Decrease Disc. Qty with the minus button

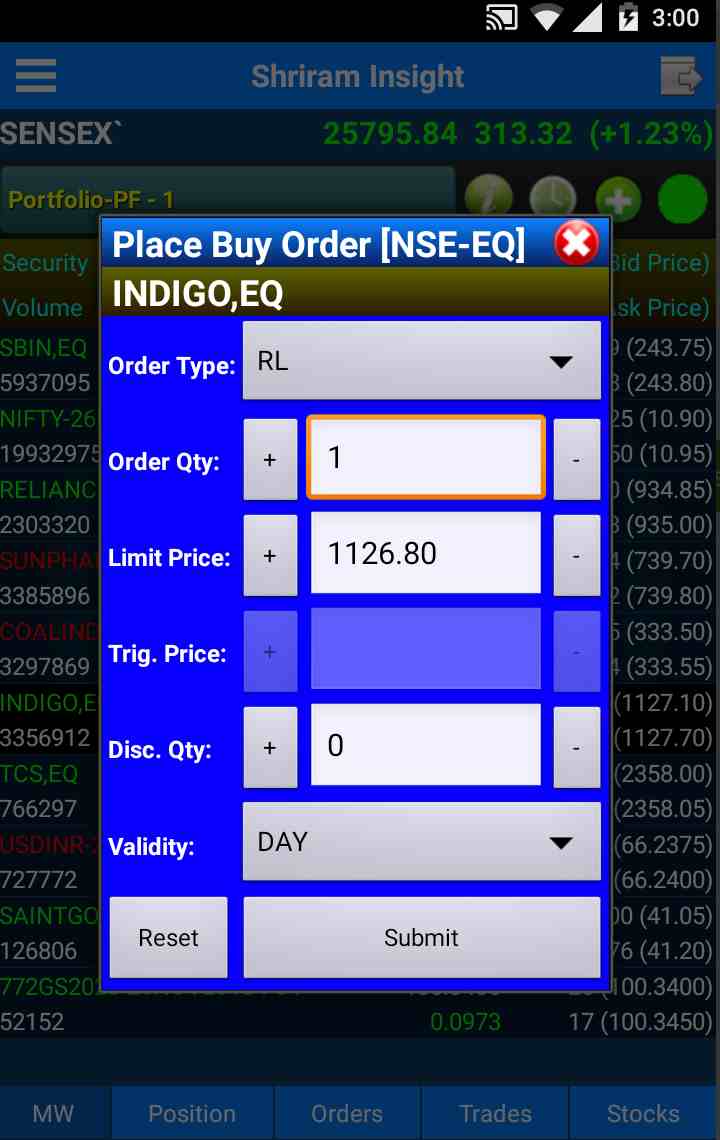(576, 747)
